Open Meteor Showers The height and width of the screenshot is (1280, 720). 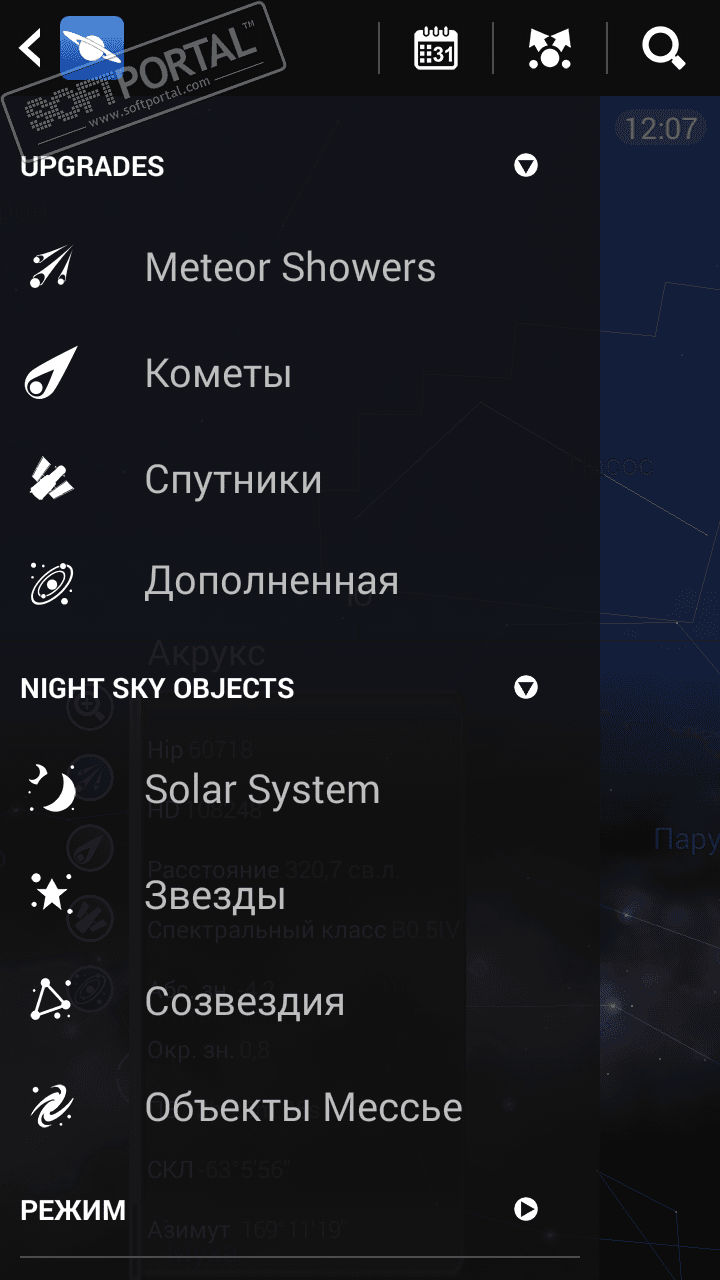click(290, 268)
